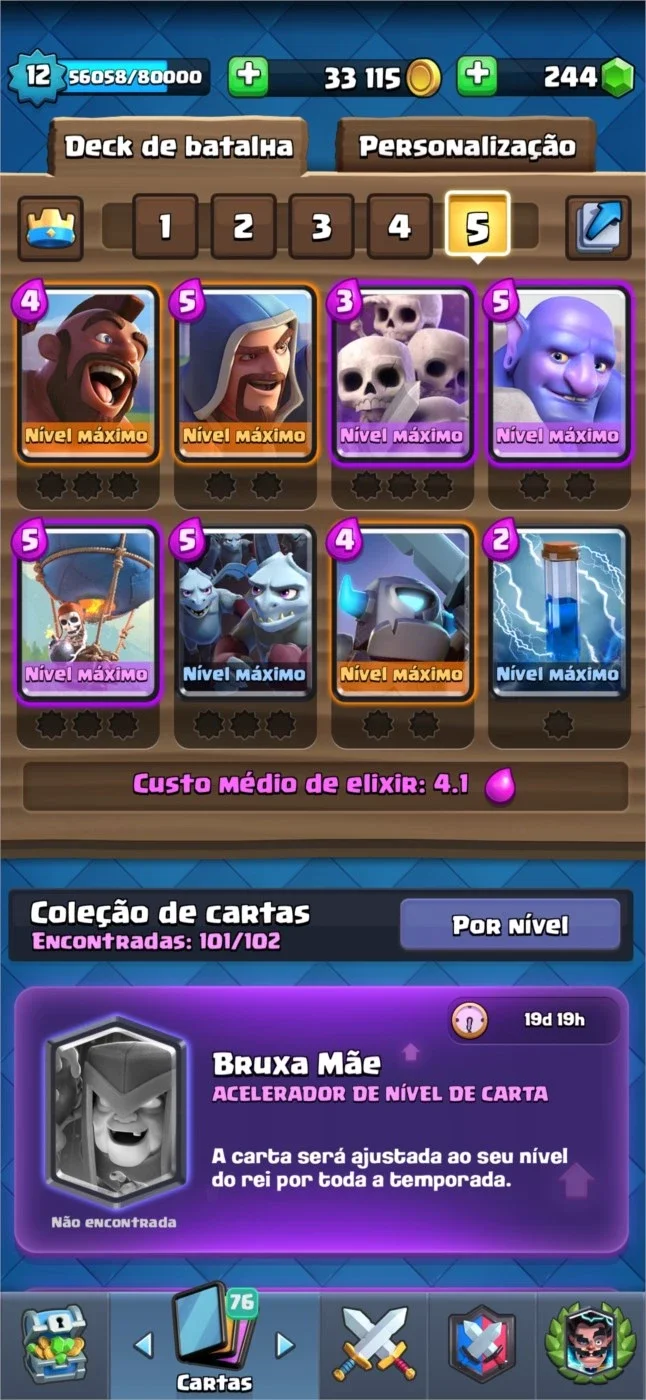Select deck slot 3

point(321,227)
